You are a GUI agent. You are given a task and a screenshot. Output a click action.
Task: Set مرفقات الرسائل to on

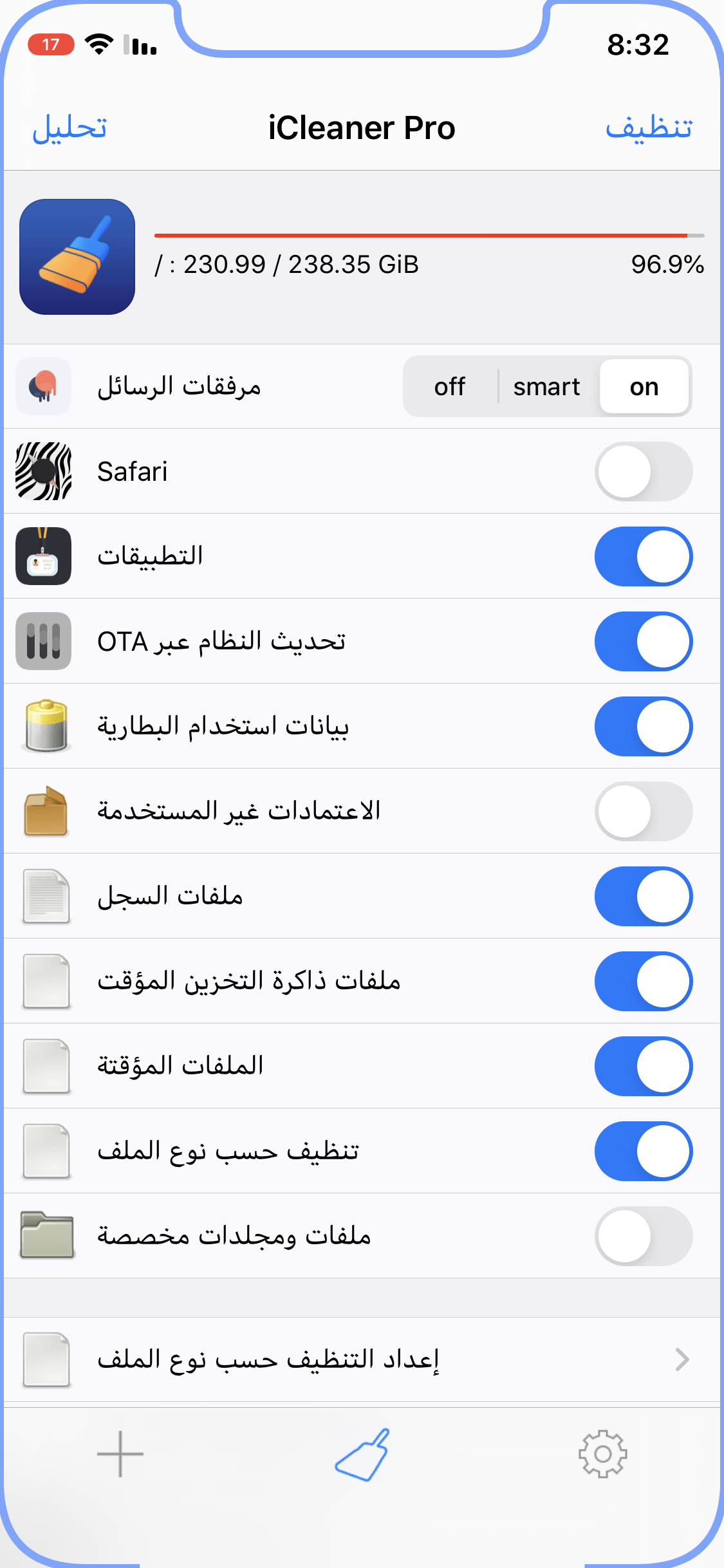click(644, 387)
